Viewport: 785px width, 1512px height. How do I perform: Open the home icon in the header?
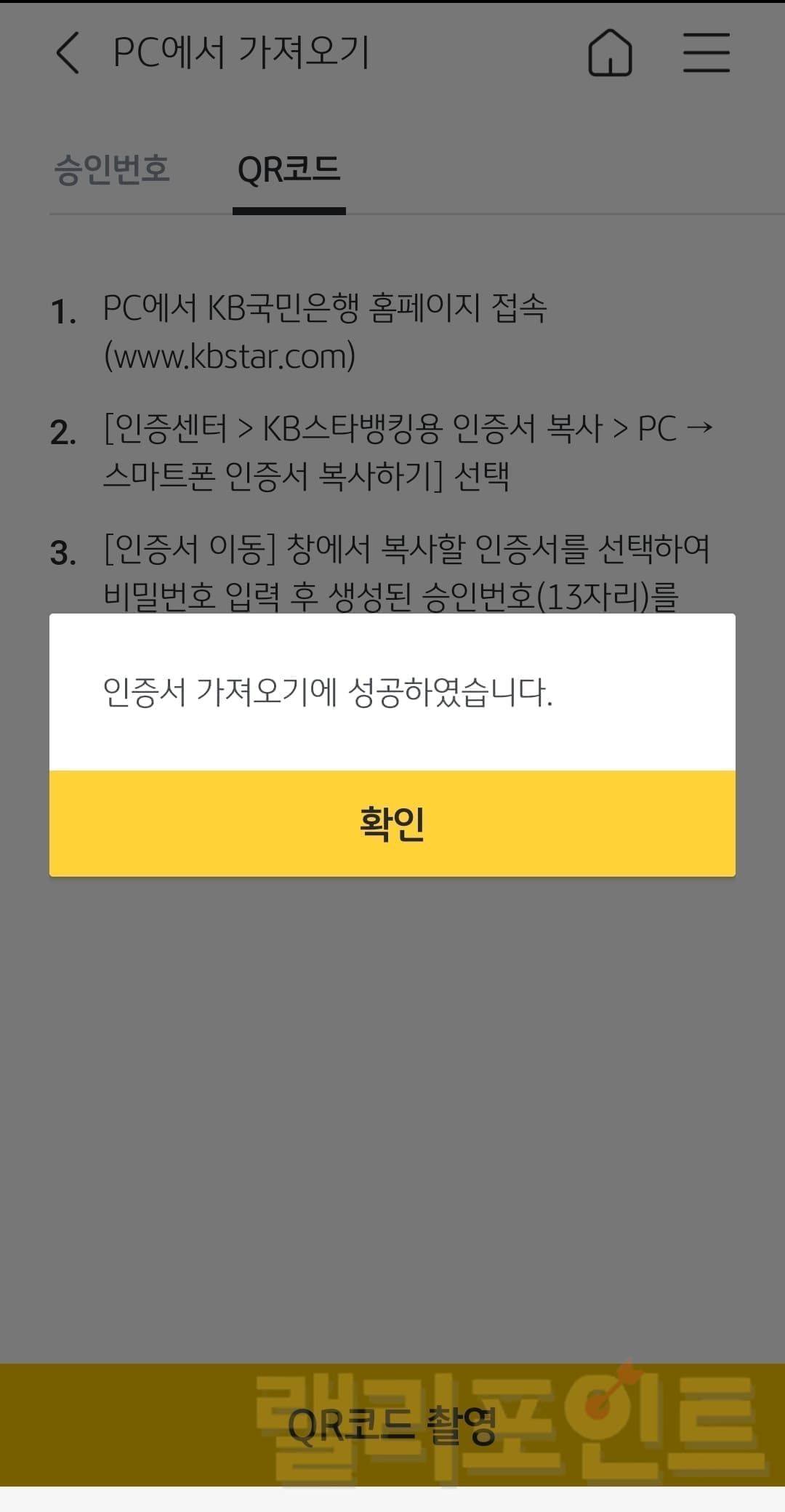coord(609,53)
